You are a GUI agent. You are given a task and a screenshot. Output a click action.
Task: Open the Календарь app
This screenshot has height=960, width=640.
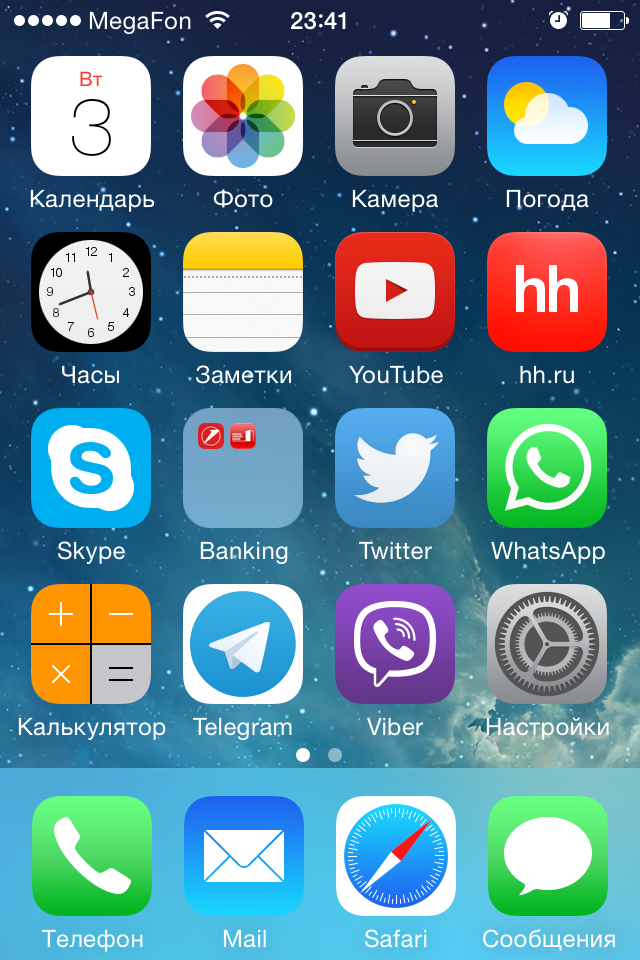[91, 116]
